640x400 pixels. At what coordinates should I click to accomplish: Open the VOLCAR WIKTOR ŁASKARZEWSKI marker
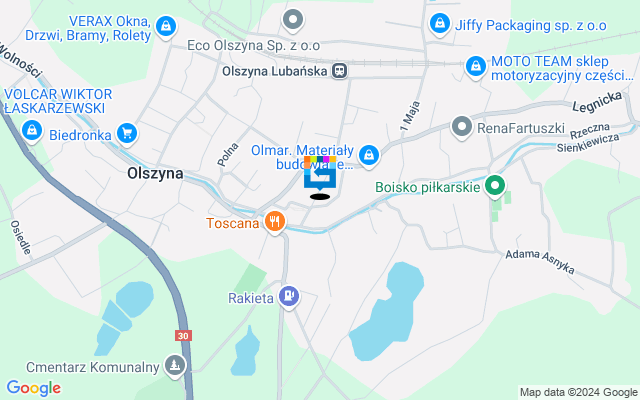click(33, 130)
